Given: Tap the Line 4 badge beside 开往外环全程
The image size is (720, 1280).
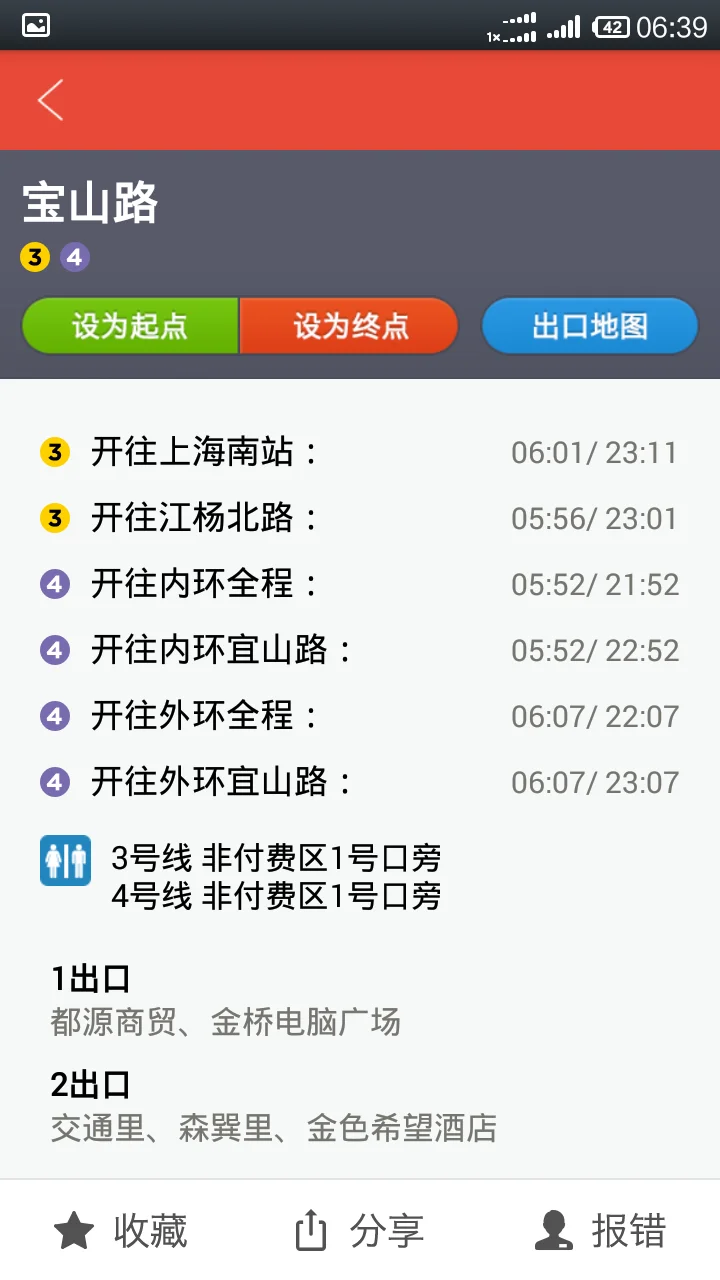Looking at the screenshot, I should (x=54, y=715).
